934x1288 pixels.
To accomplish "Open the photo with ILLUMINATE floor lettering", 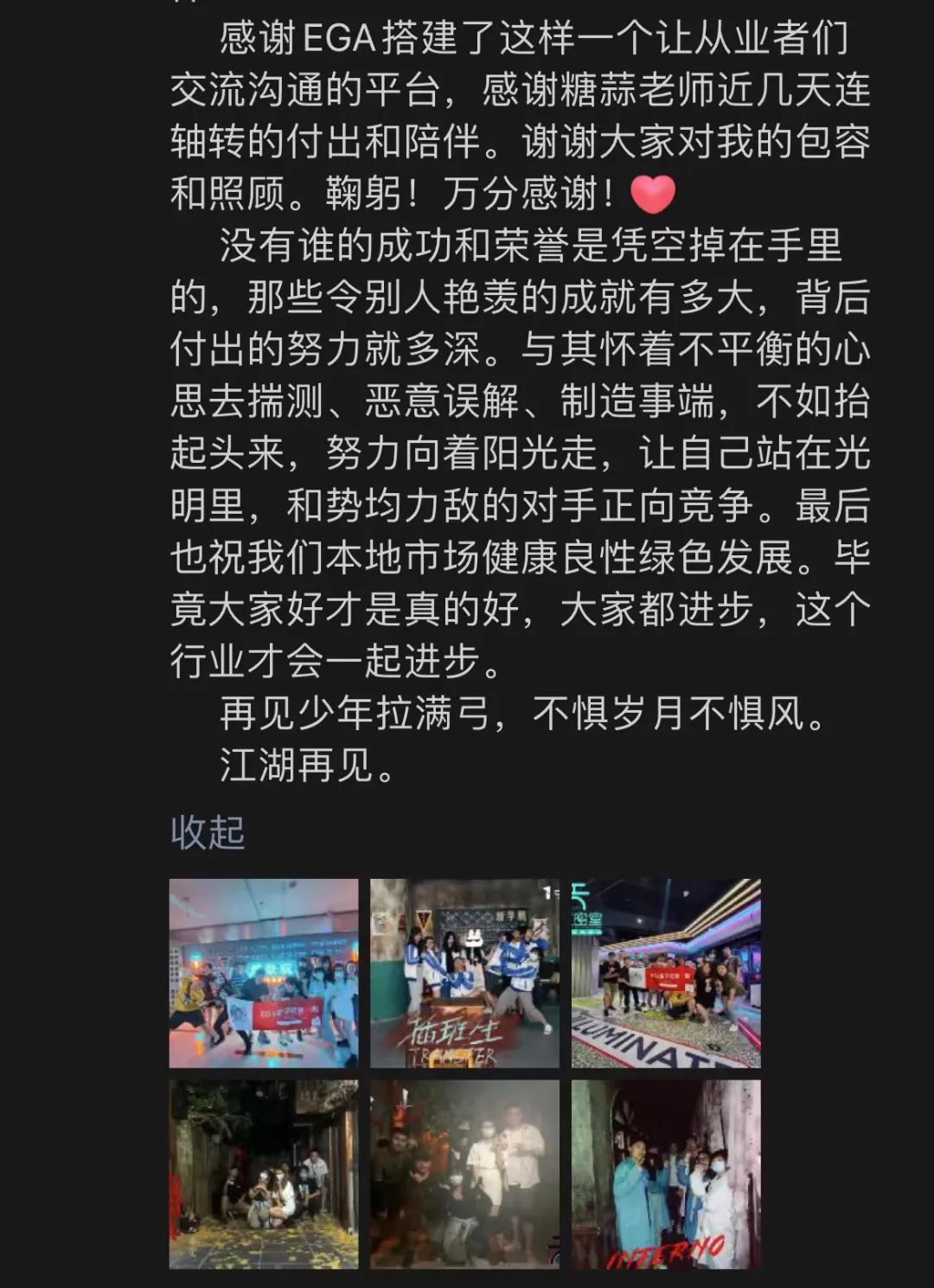I will [x=666, y=973].
